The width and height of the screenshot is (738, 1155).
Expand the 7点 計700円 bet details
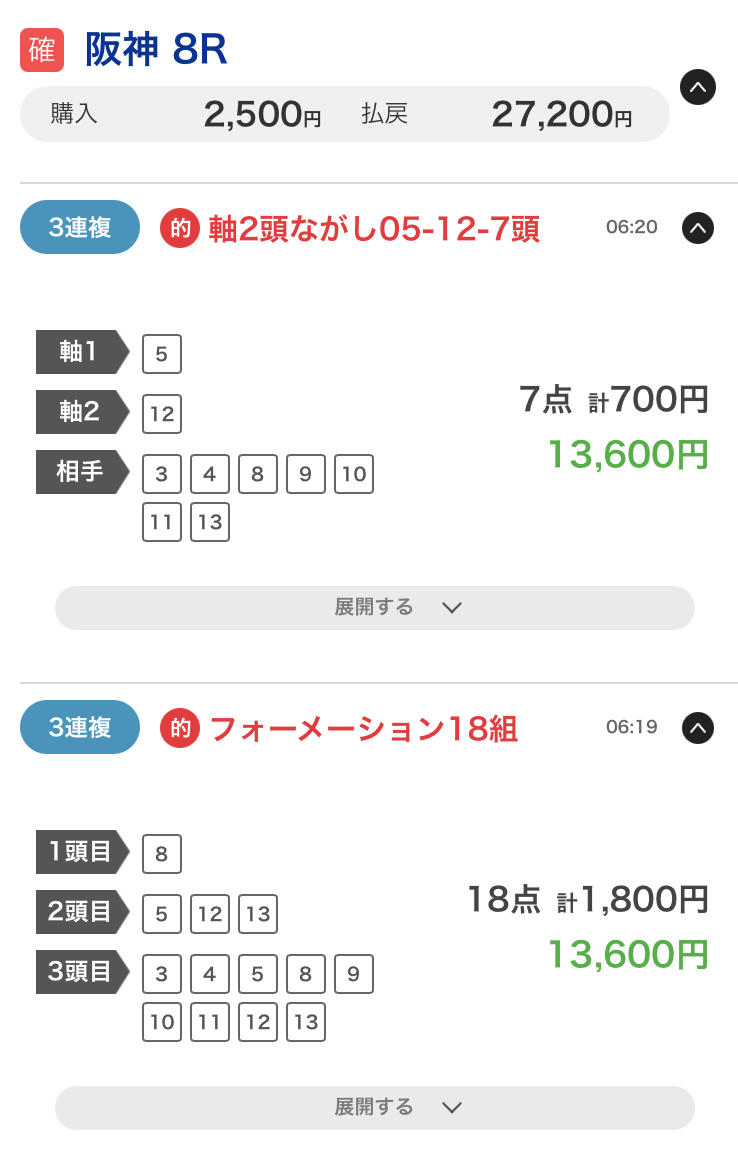click(375, 608)
